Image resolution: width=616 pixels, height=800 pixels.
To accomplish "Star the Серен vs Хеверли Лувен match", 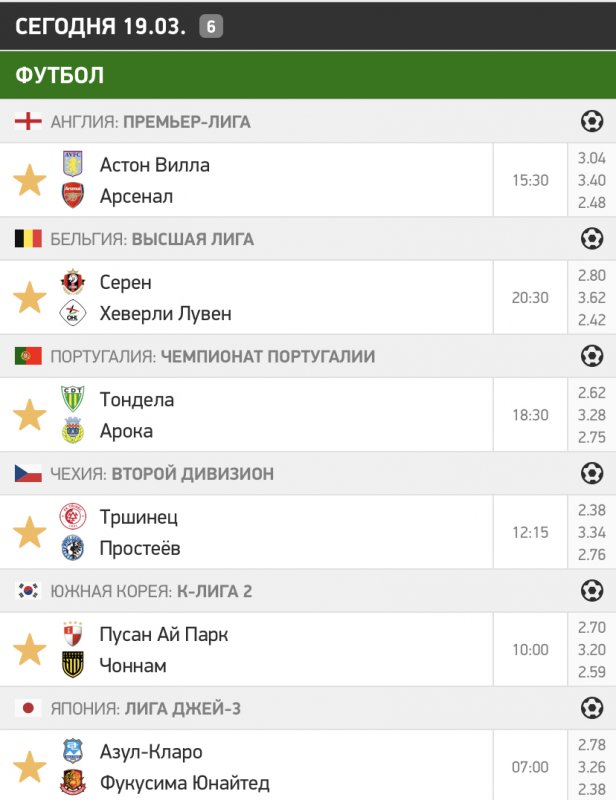I will [x=30, y=297].
